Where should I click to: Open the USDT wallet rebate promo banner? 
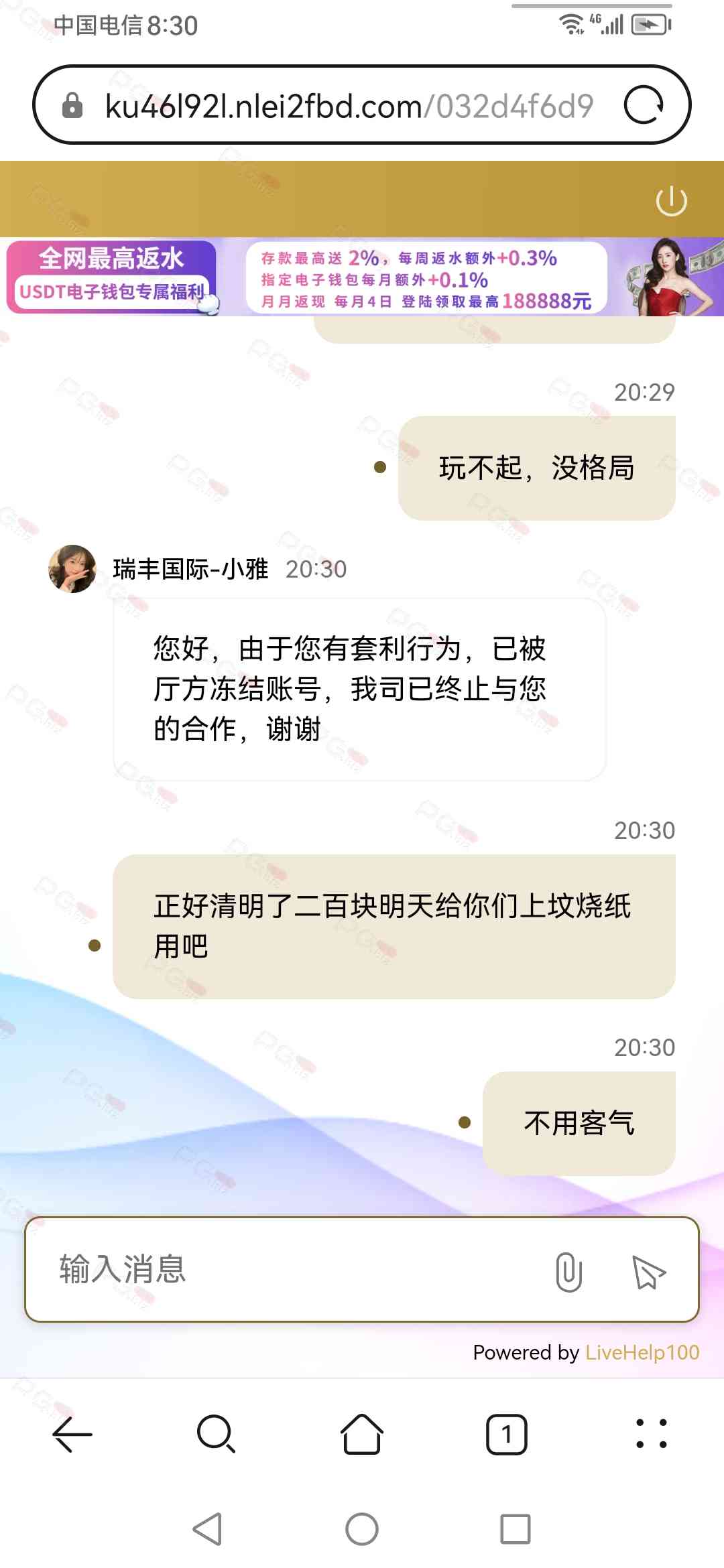111,277
